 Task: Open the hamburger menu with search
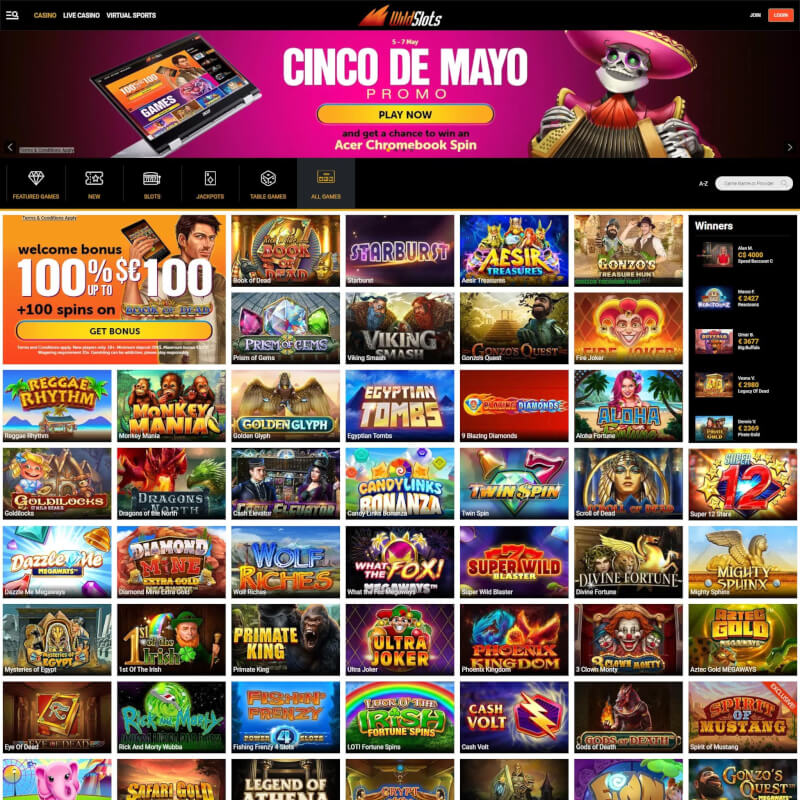coord(12,15)
